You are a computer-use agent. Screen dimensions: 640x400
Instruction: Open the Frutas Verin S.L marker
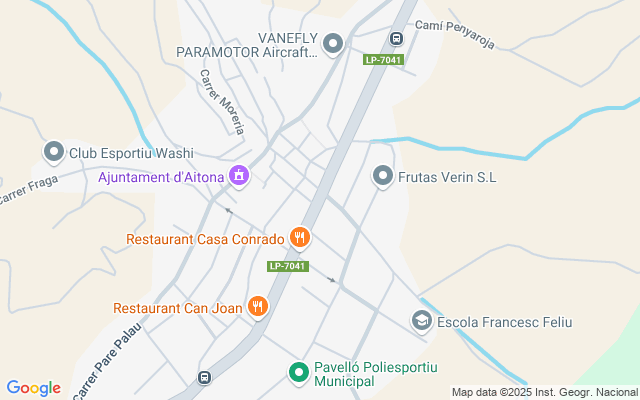(x=382, y=177)
